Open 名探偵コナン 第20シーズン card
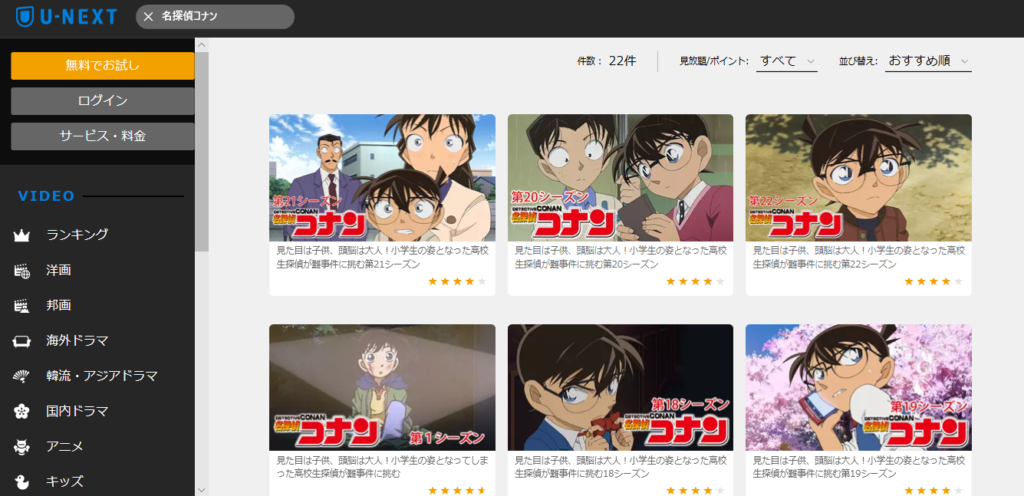 pyautogui.click(x=620, y=178)
